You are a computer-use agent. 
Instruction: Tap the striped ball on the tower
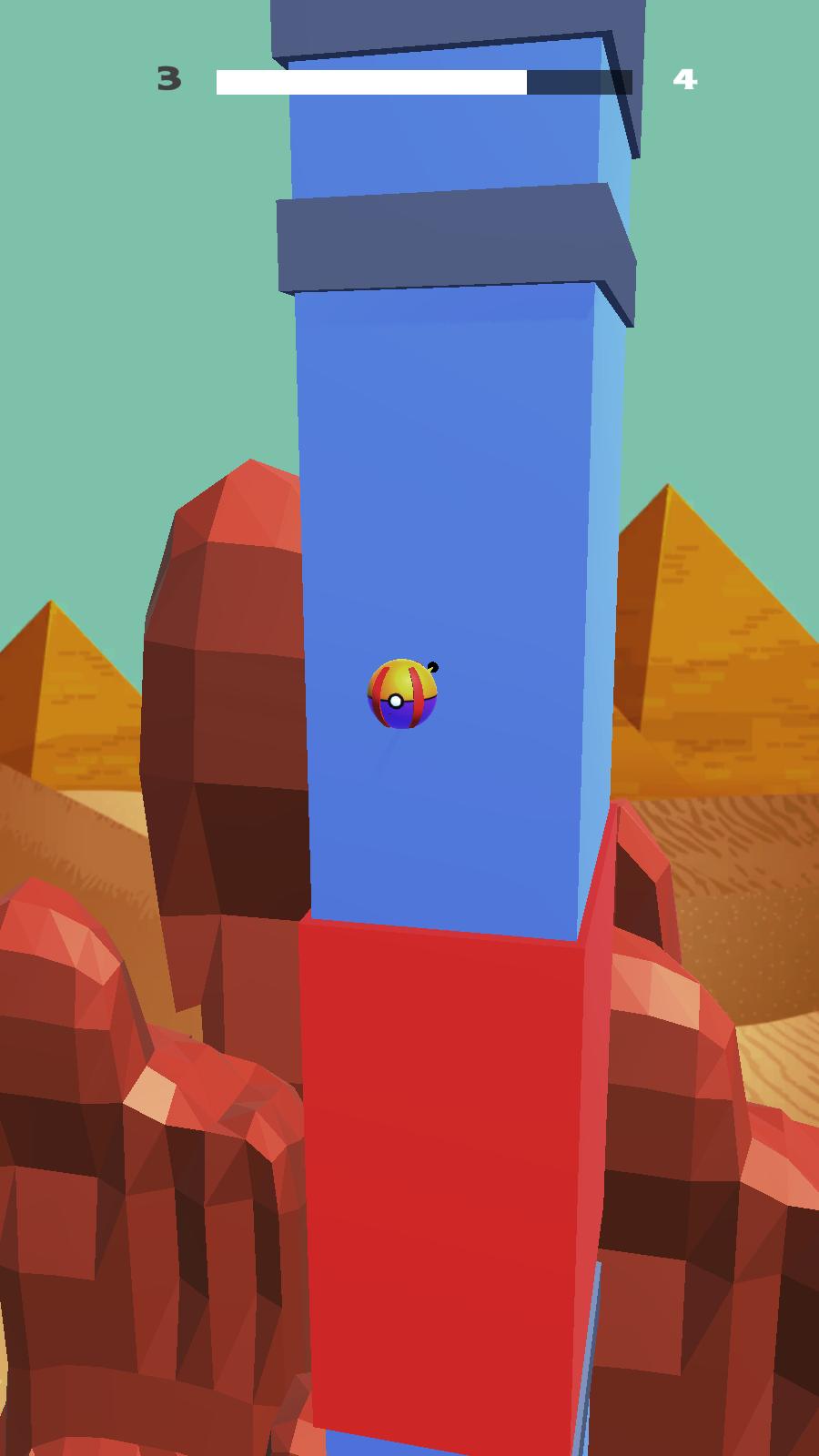pyautogui.click(x=401, y=694)
